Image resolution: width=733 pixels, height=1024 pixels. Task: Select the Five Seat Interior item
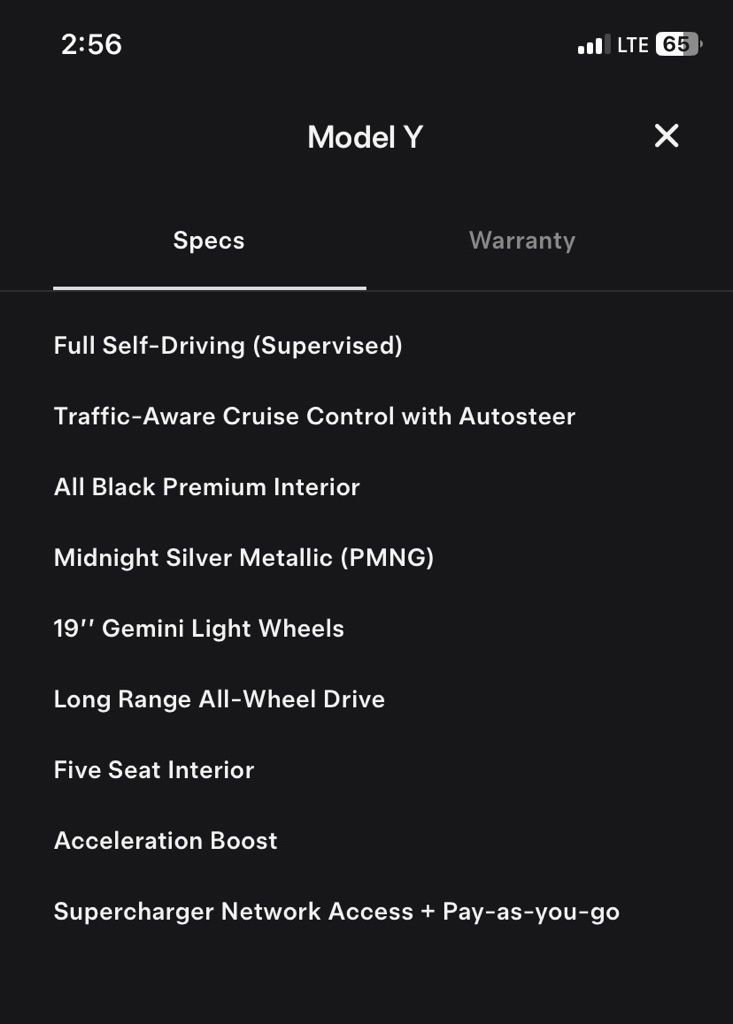point(154,770)
